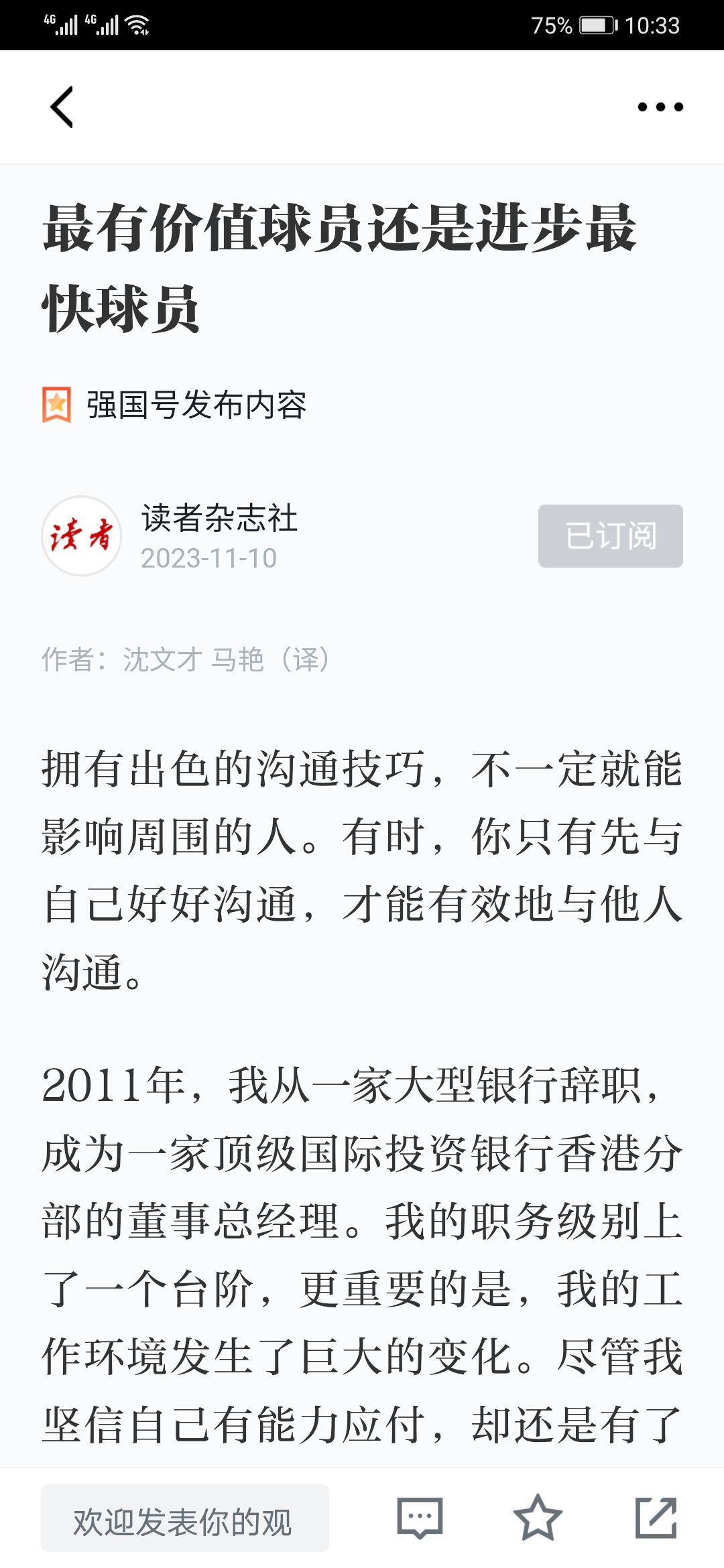Go back using the top-left arrow

62,107
